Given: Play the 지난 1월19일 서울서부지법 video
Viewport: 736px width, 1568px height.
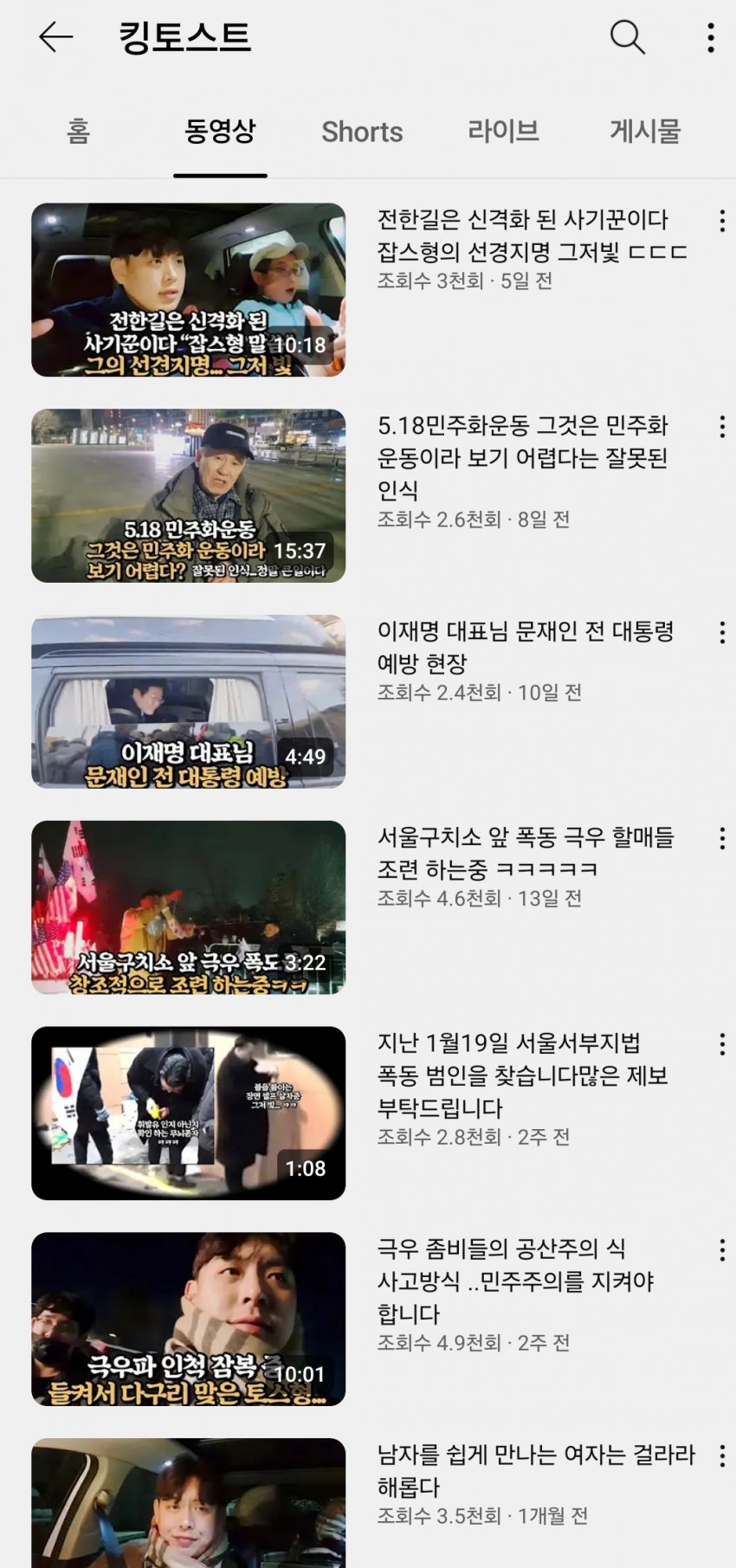Looking at the screenshot, I should pos(188,1113).
